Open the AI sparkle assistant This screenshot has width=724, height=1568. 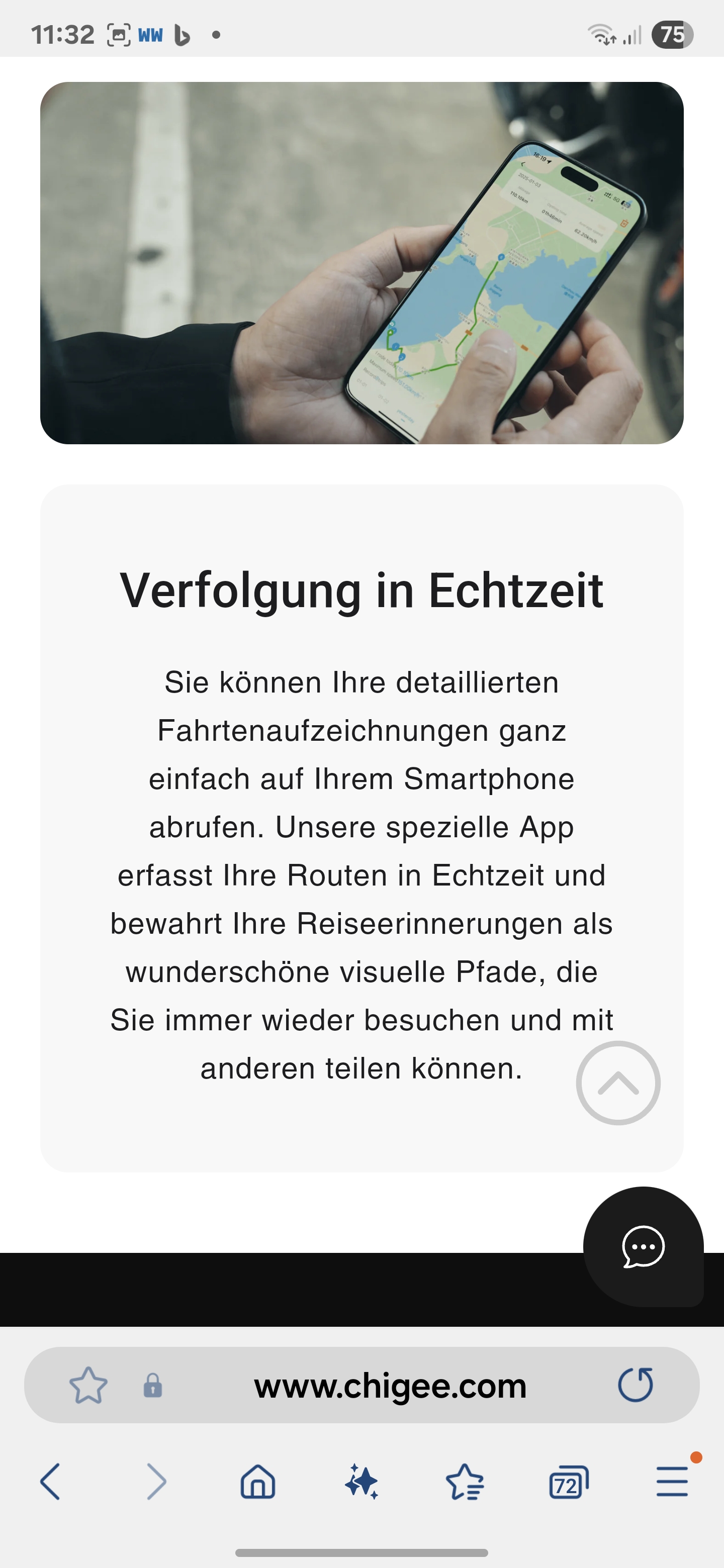click(361, 1482)
